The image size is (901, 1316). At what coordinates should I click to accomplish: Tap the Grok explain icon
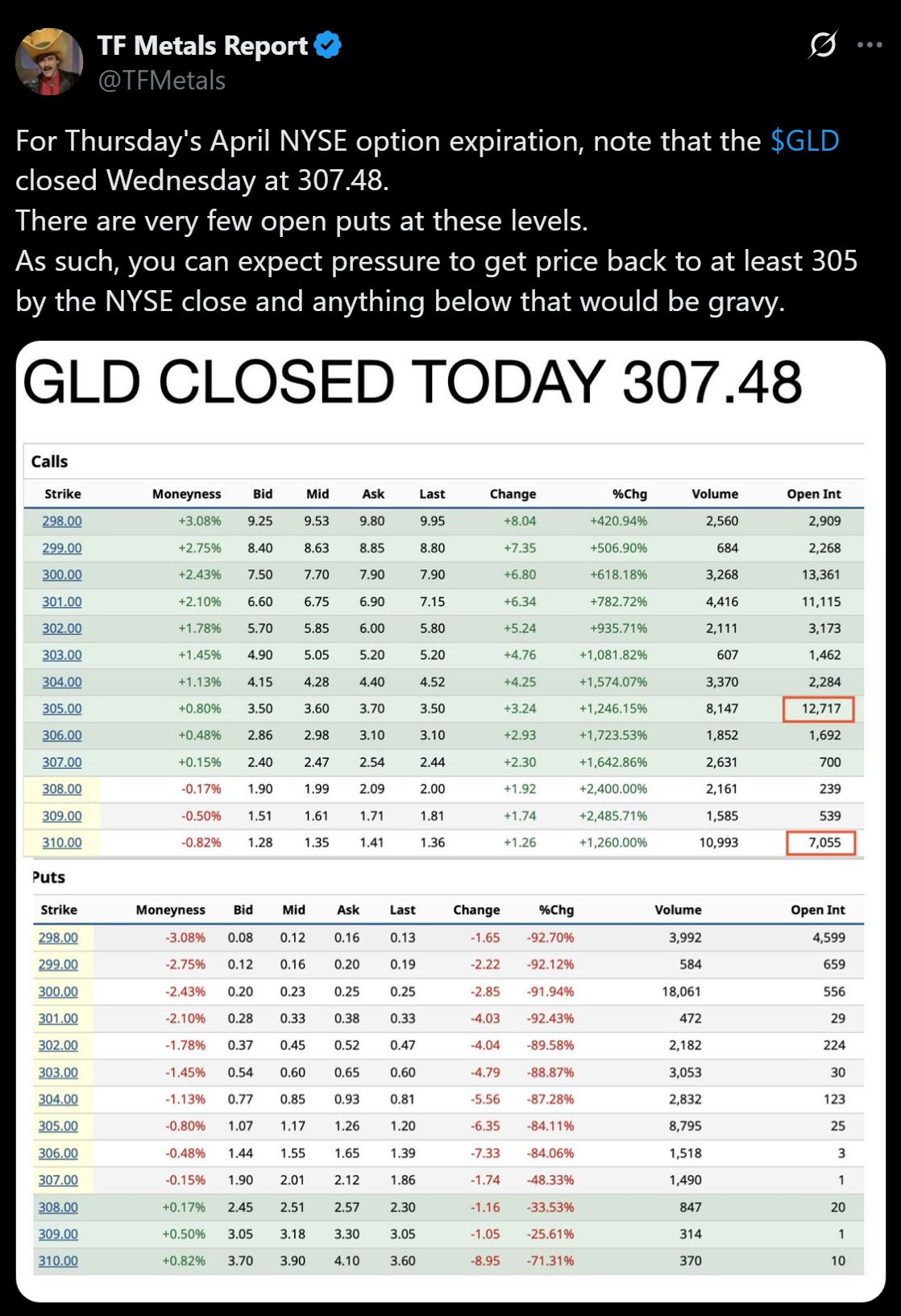point(822,45)
